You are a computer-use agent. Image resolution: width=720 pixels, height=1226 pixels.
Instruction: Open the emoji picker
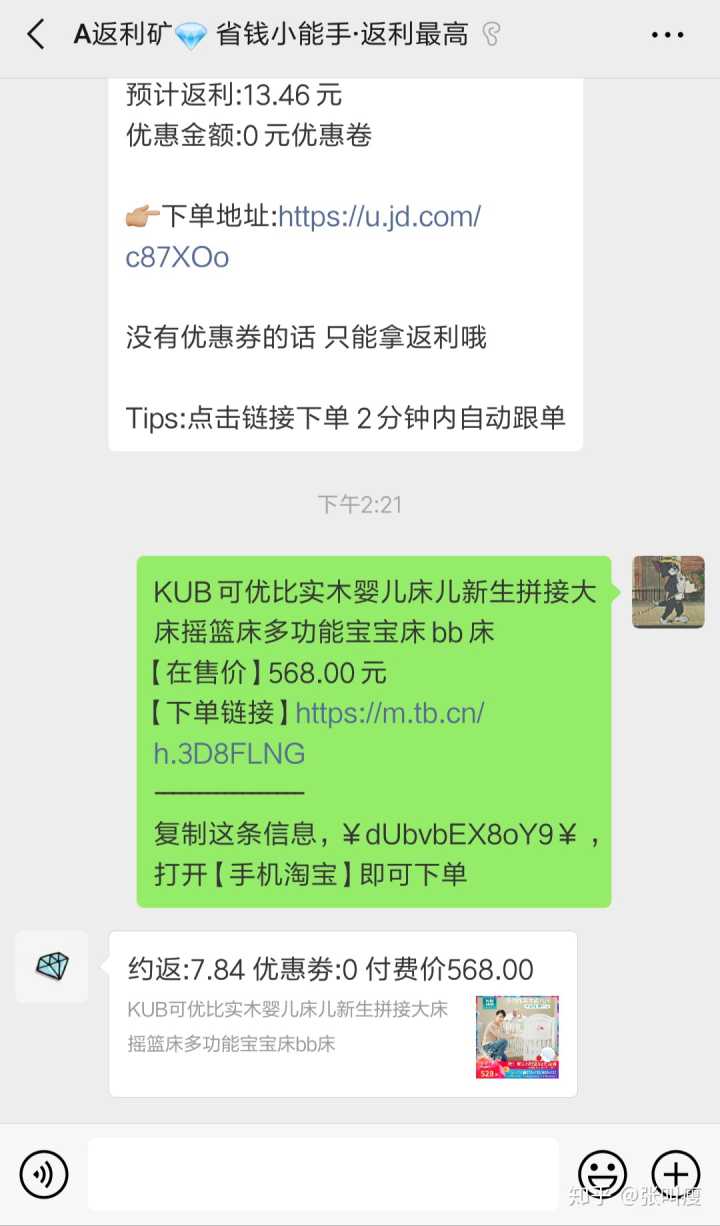(603, 1173)
